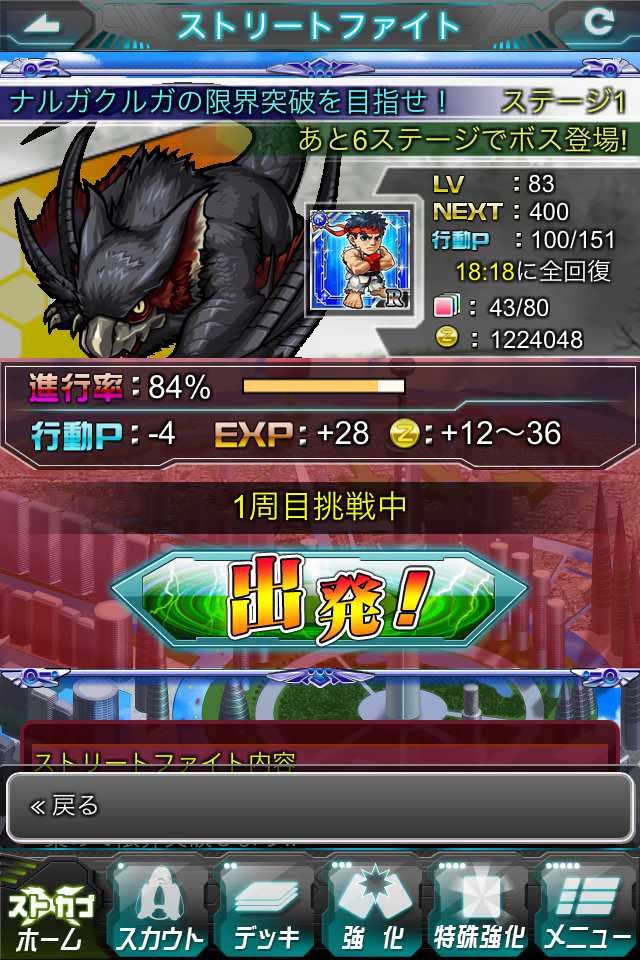Select the 特殊強化 tab
The image size is (640, 960).
point(481,910)
